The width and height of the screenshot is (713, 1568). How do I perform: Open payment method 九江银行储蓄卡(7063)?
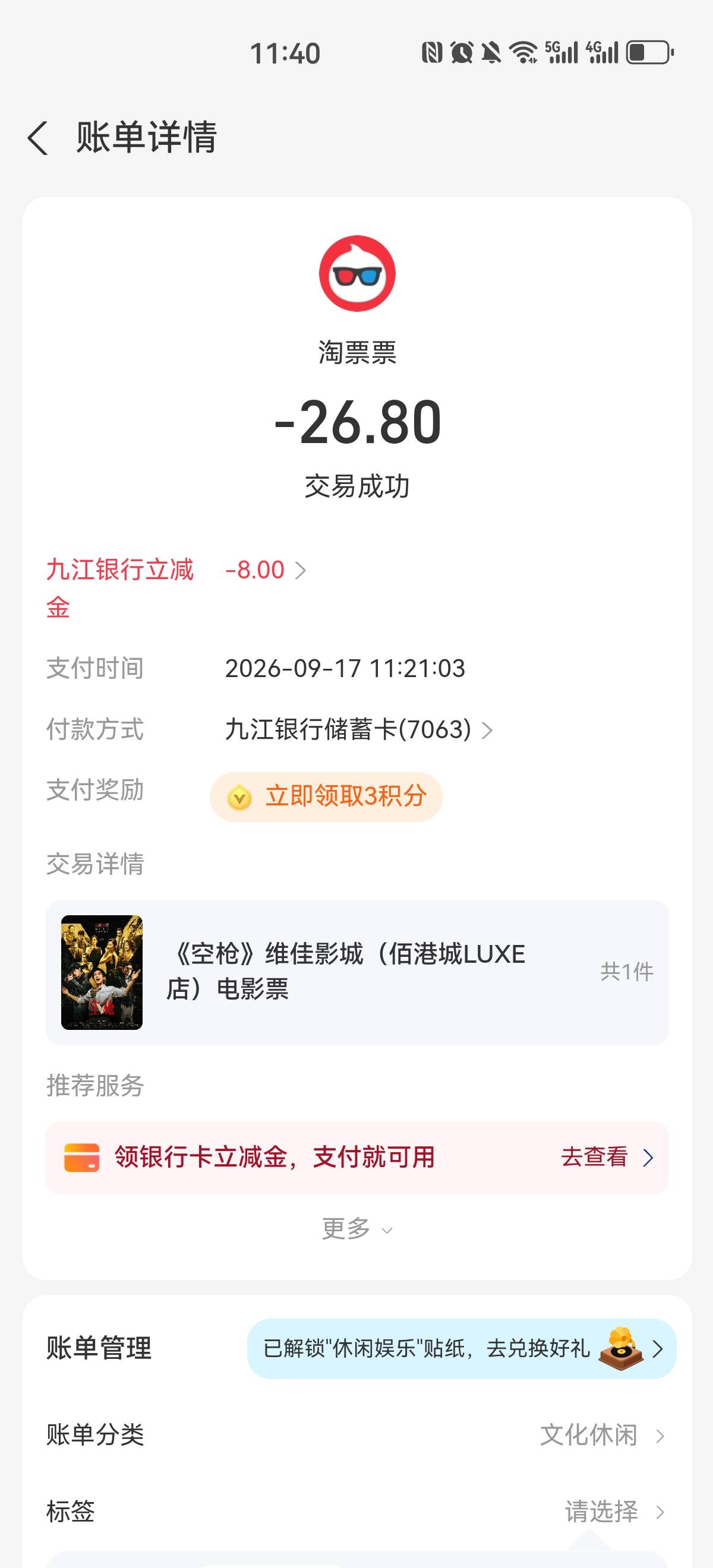pos(358,729)
